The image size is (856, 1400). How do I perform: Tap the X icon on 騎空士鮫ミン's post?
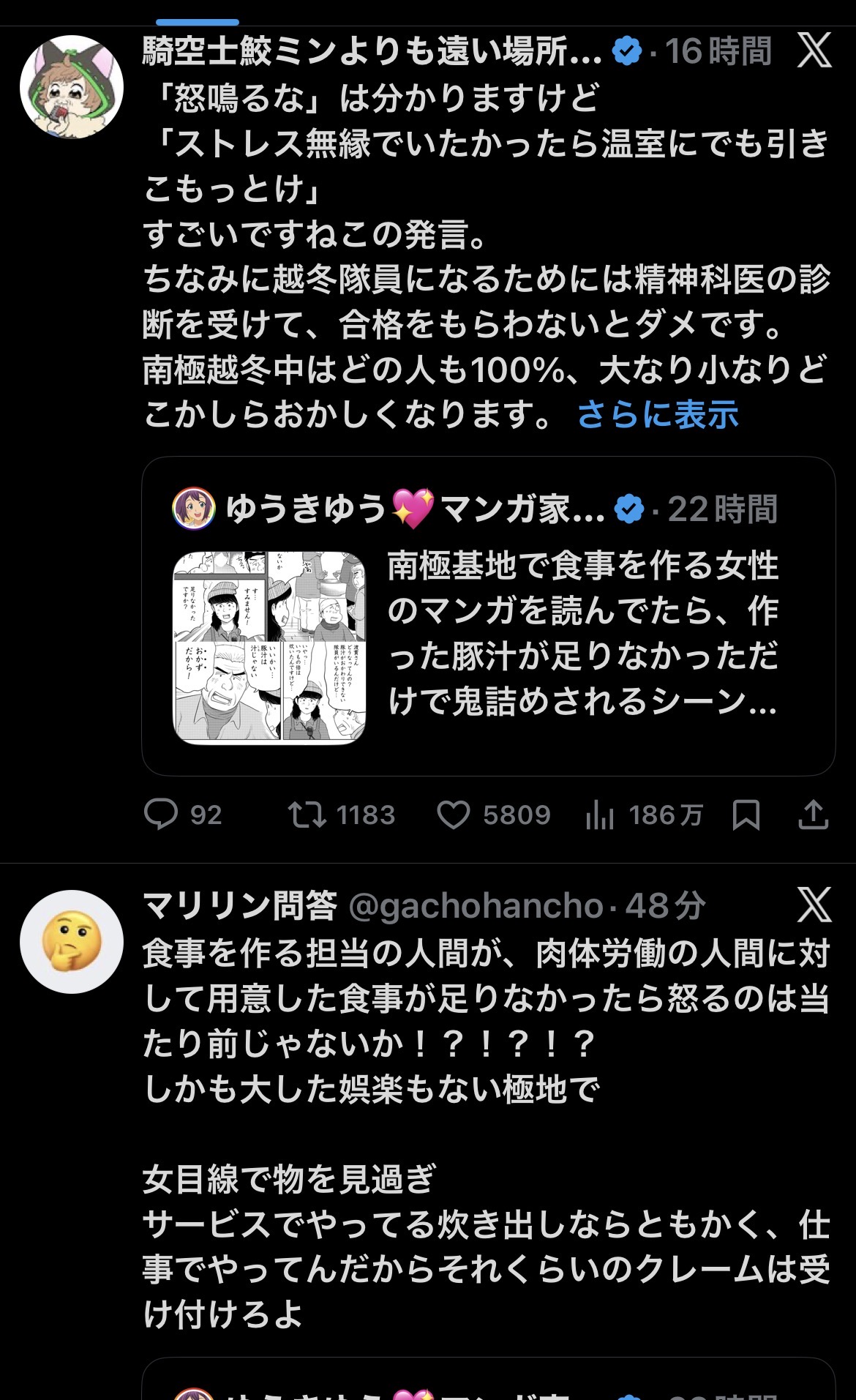coord(814,50)
